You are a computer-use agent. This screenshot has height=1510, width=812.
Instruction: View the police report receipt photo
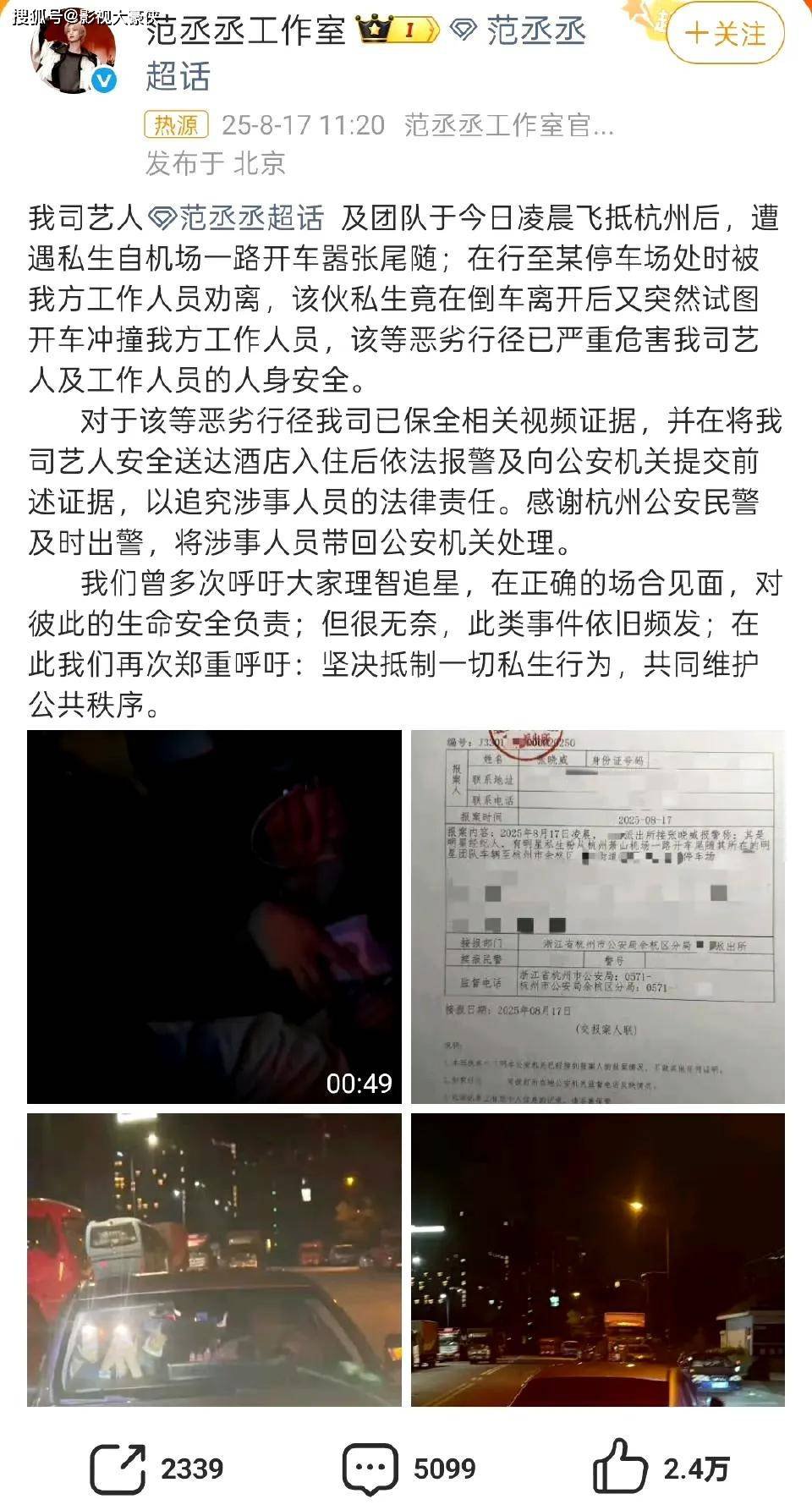coord(597,916)
